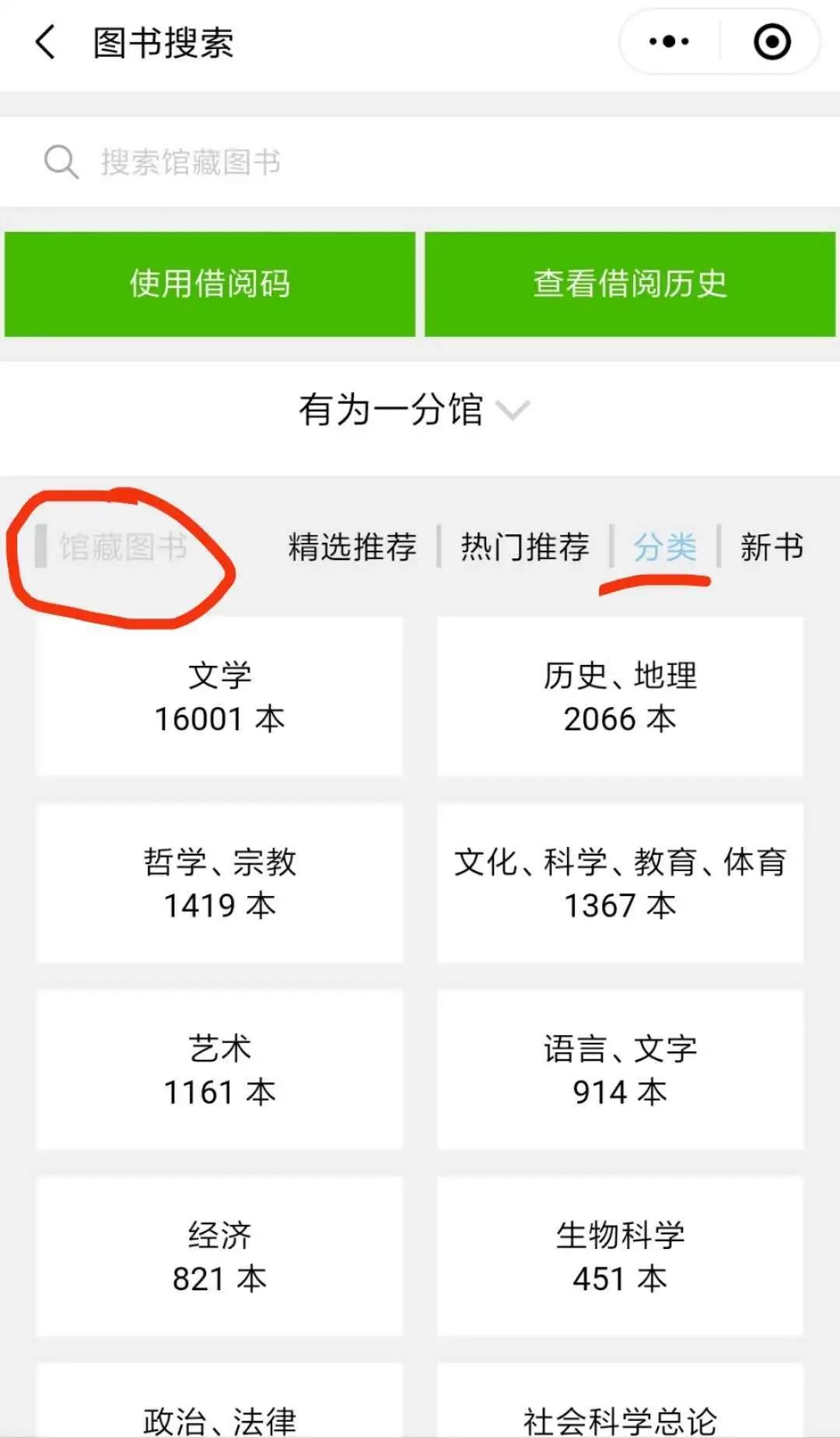
Task: Close the mini program with the circle icon
Action: (772, 42)
